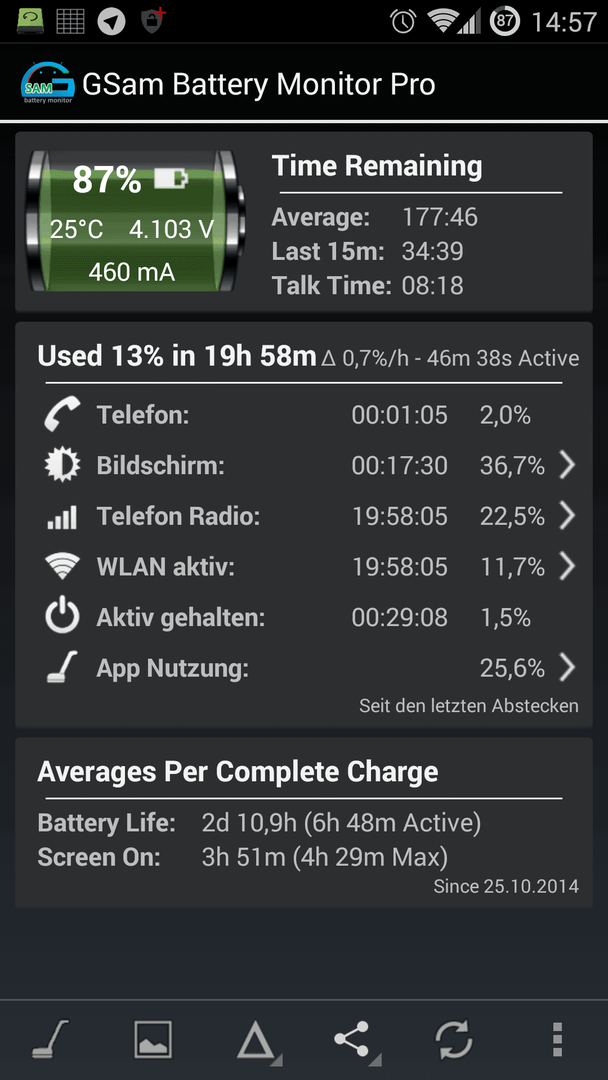The width and height of the screenshot is (608, 1080).
Task: Open the overflow menu
Action: click(x=557, y=1040)
